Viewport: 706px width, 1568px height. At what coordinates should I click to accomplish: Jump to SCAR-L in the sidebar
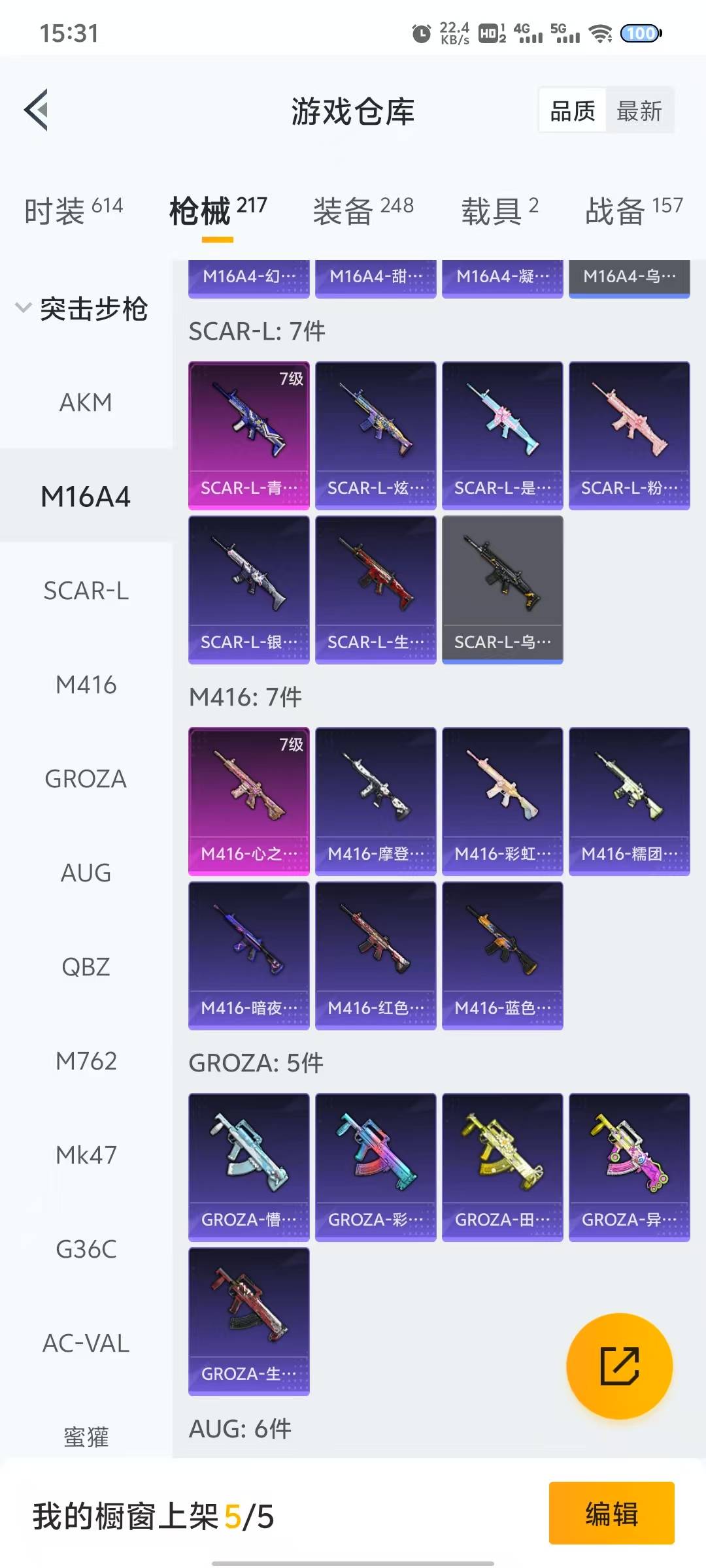86,591
